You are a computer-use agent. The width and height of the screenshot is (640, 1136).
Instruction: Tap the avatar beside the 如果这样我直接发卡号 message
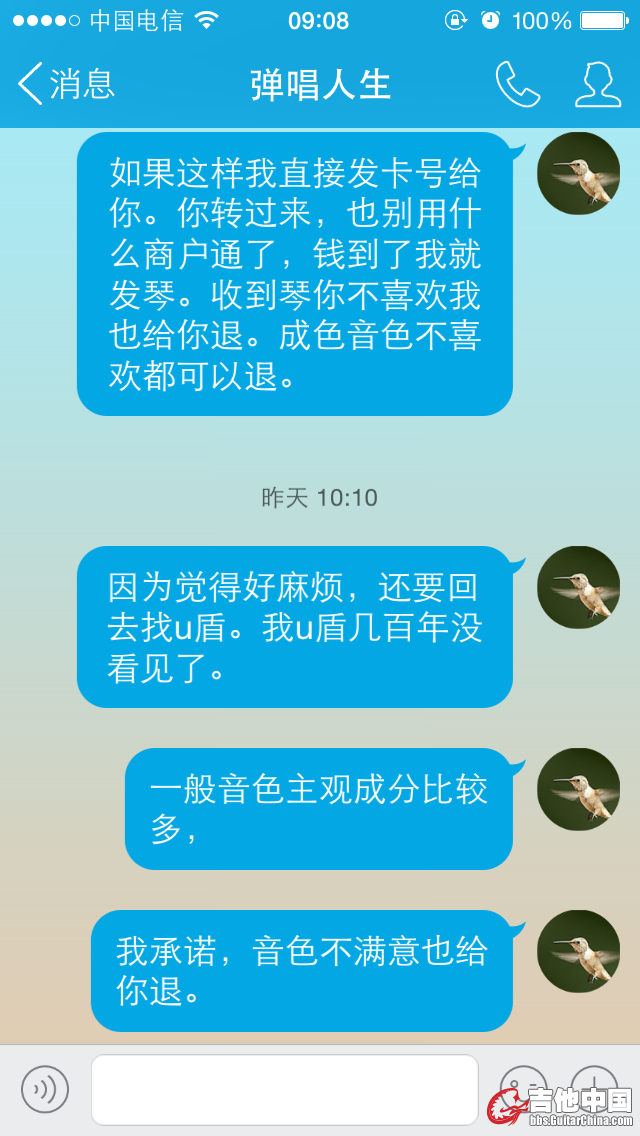pos(578,173)
